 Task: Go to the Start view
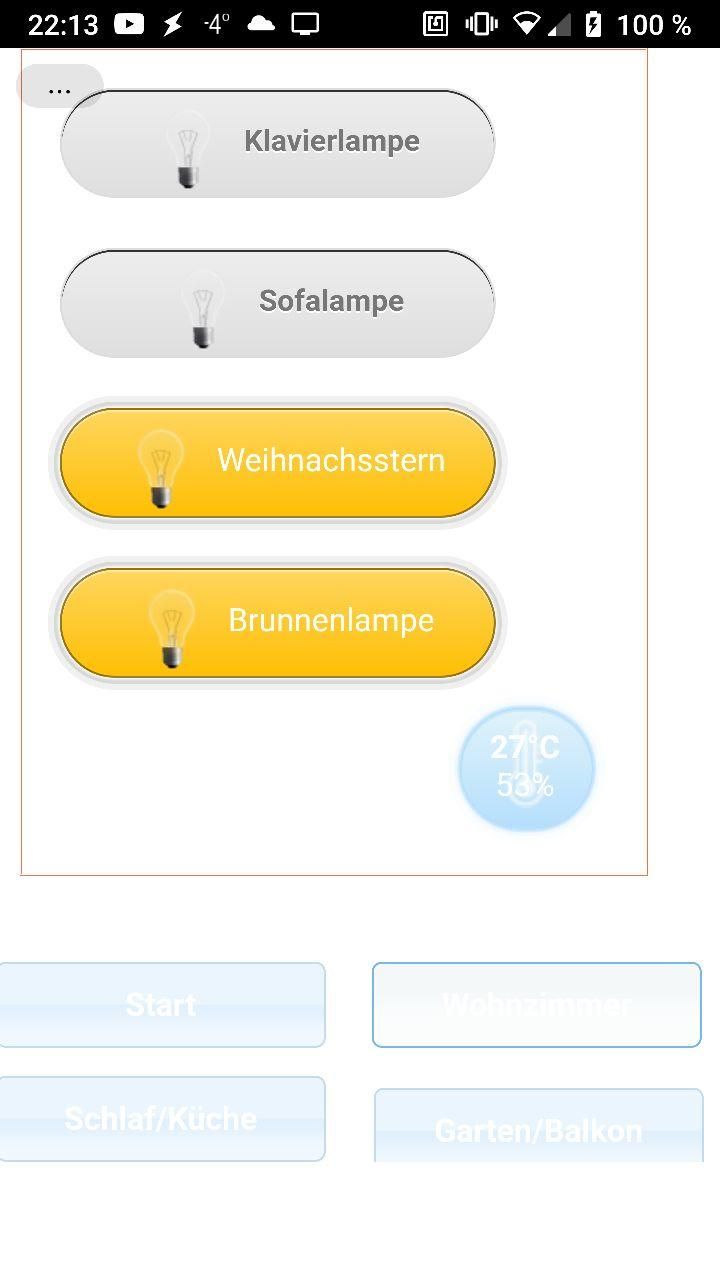161,1004
